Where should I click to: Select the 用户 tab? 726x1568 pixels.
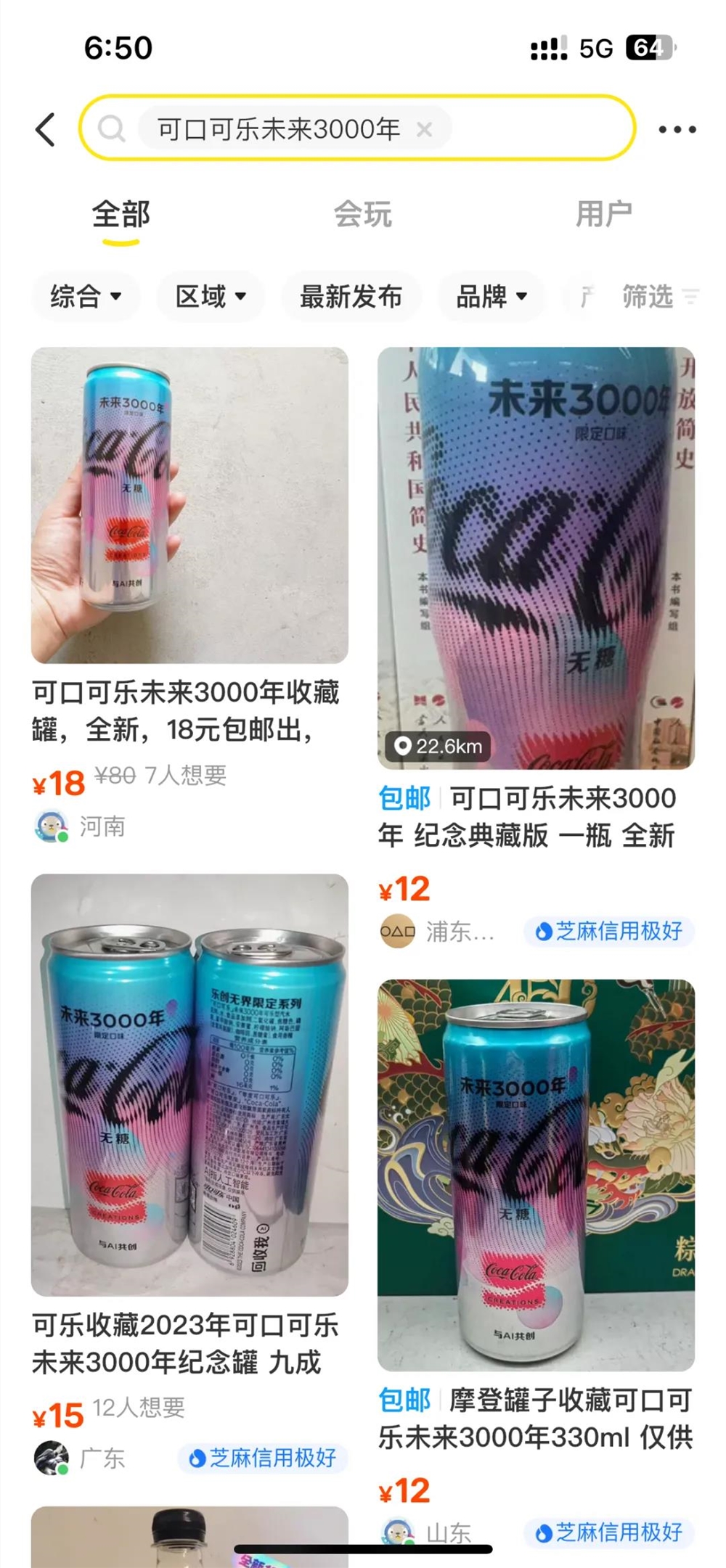604,213
